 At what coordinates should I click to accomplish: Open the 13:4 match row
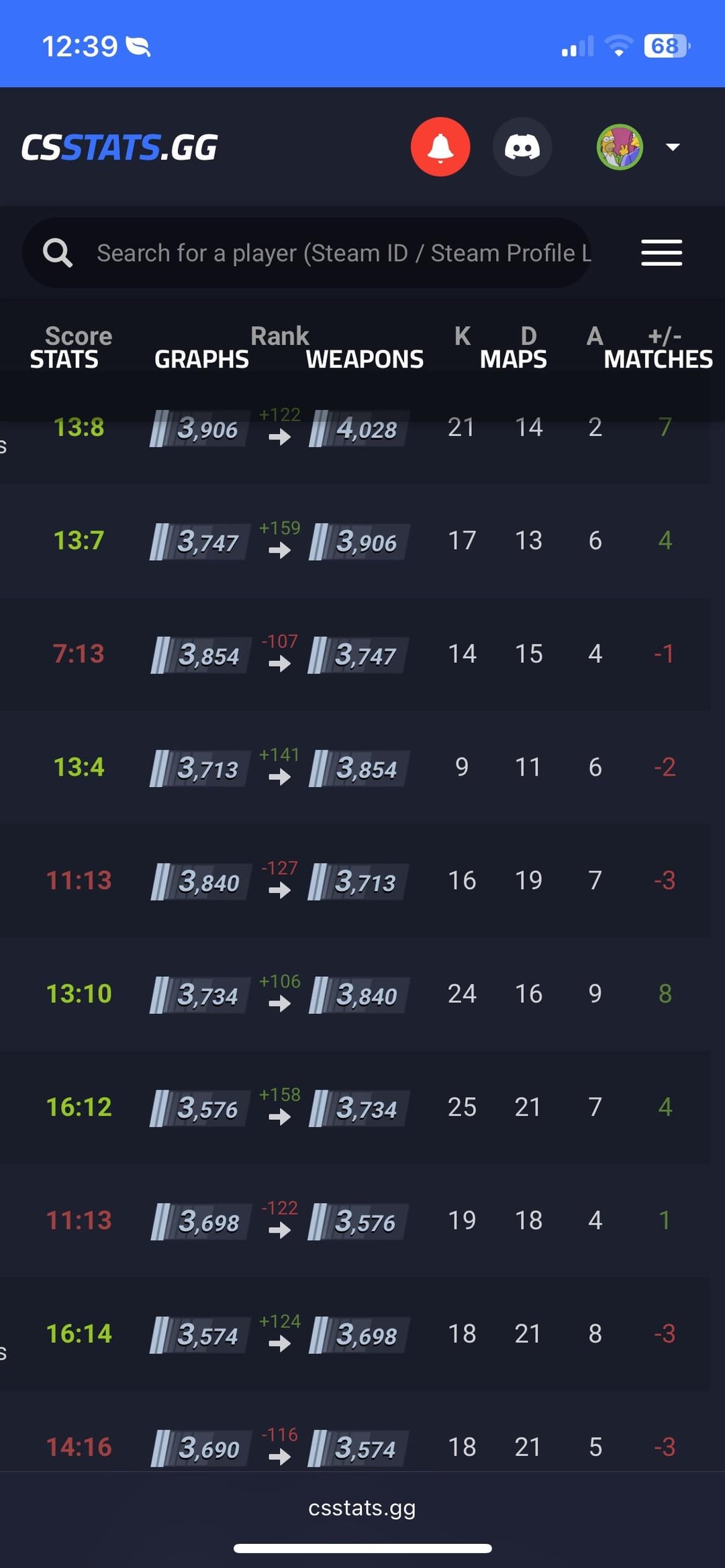pyautogui.click(x=355, y=768)
